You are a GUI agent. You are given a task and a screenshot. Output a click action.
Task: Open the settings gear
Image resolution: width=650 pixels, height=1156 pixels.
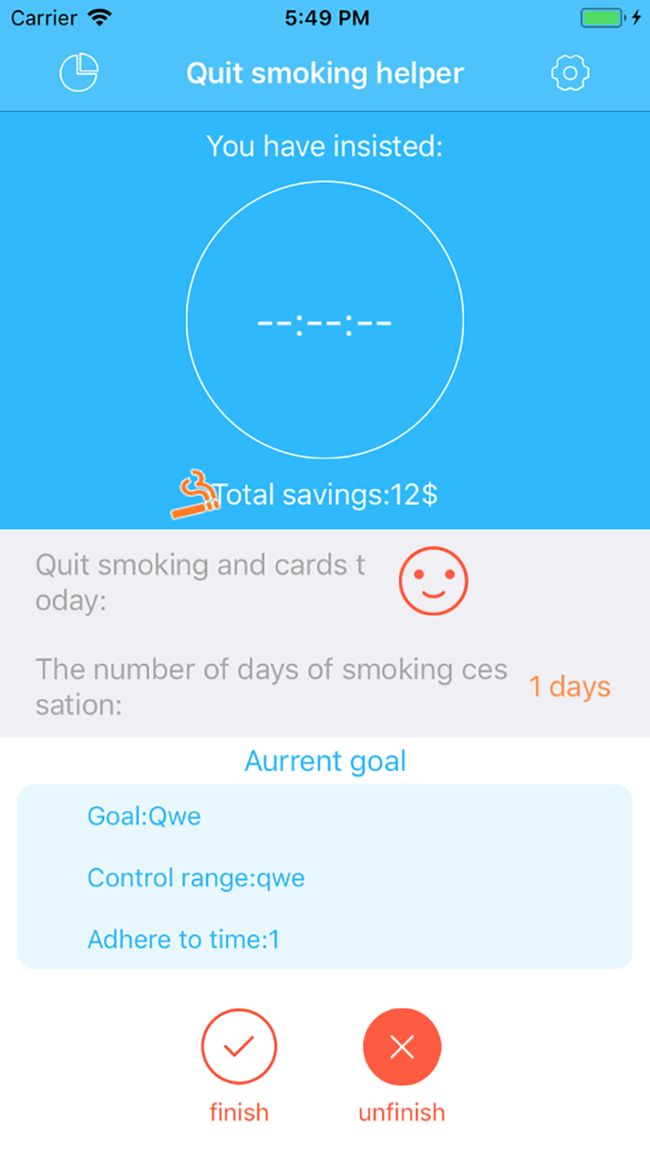click(570, 73)
